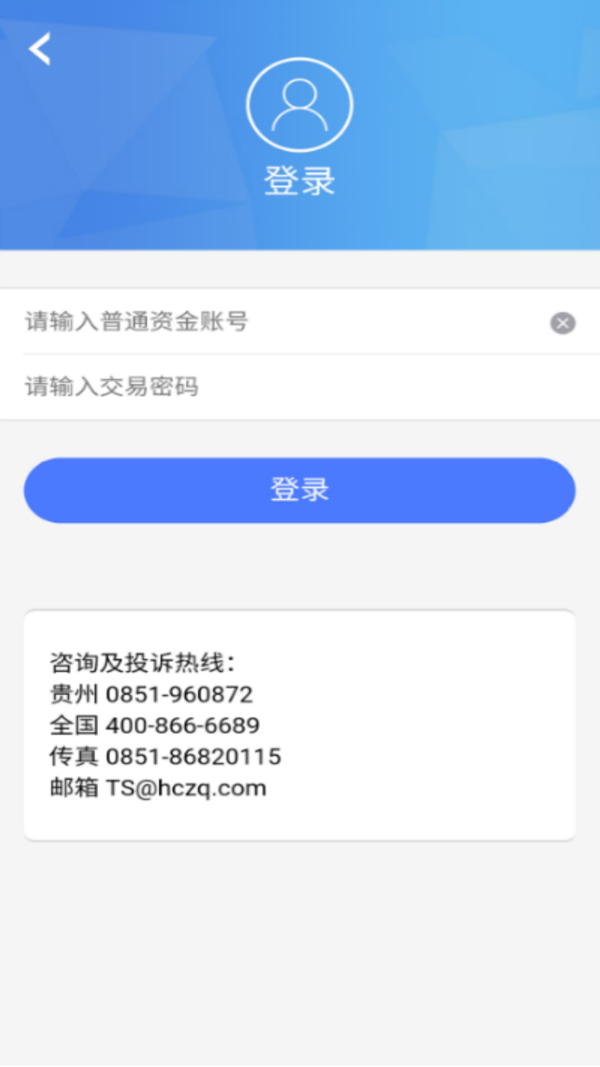600x1067 pixels.
Task: Clear the account number field
Action: pos(563,323)
